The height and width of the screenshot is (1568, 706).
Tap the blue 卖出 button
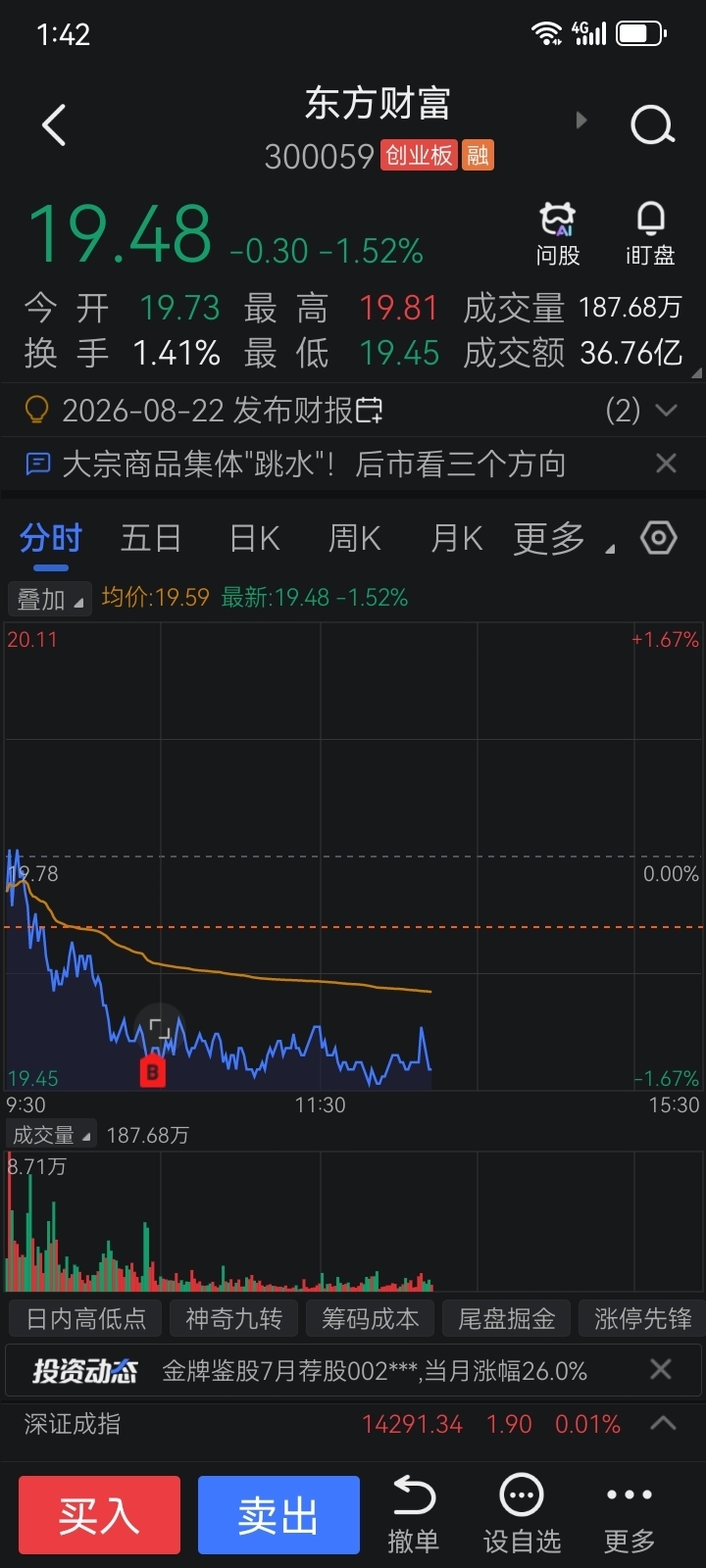[278, 1515]
